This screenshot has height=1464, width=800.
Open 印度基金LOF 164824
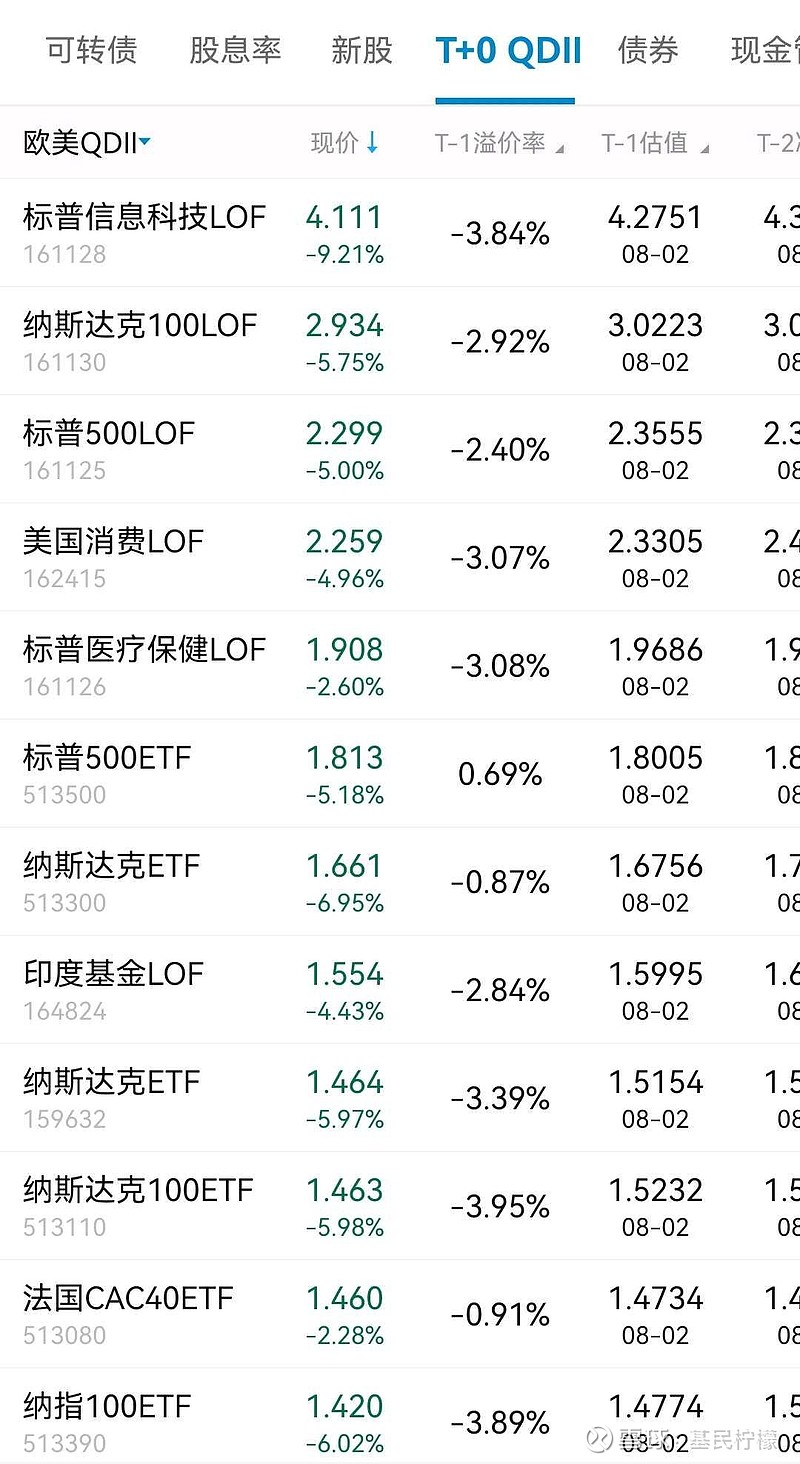tap(400, 989)
